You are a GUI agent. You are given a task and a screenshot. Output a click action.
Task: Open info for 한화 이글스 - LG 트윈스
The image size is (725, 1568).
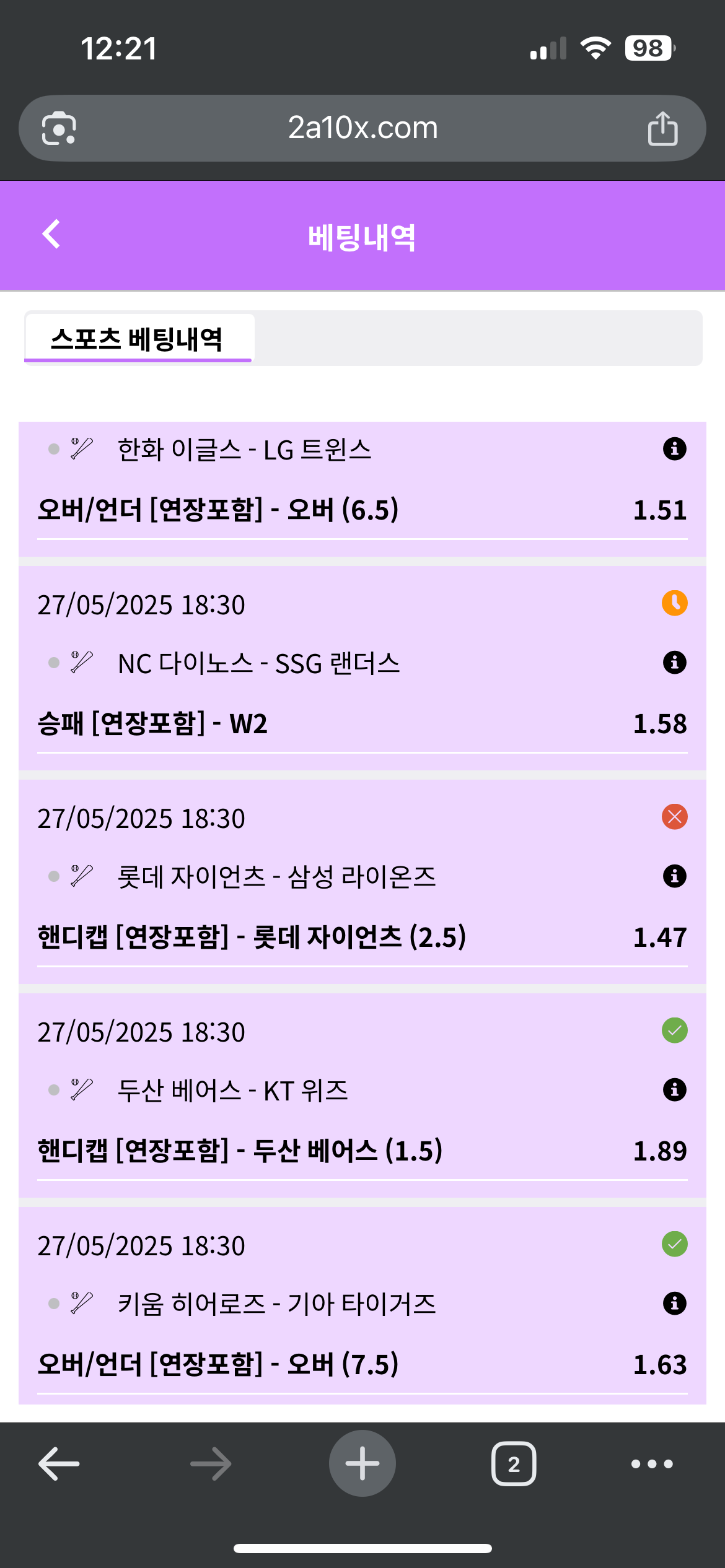coord(674,449)
